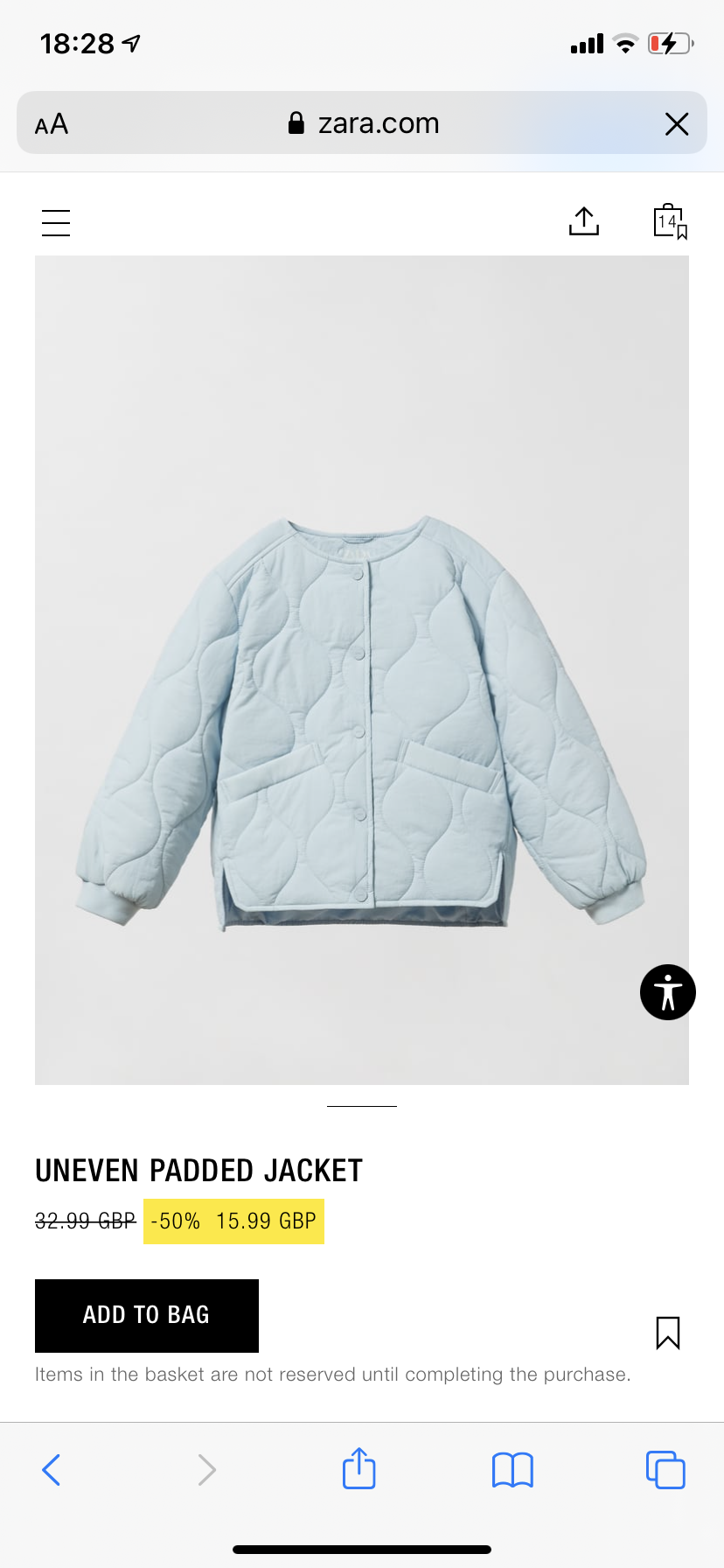The width and height of the screenshot is (724, 1568).
Task: Stop loading the page with X
Action: 677,124
